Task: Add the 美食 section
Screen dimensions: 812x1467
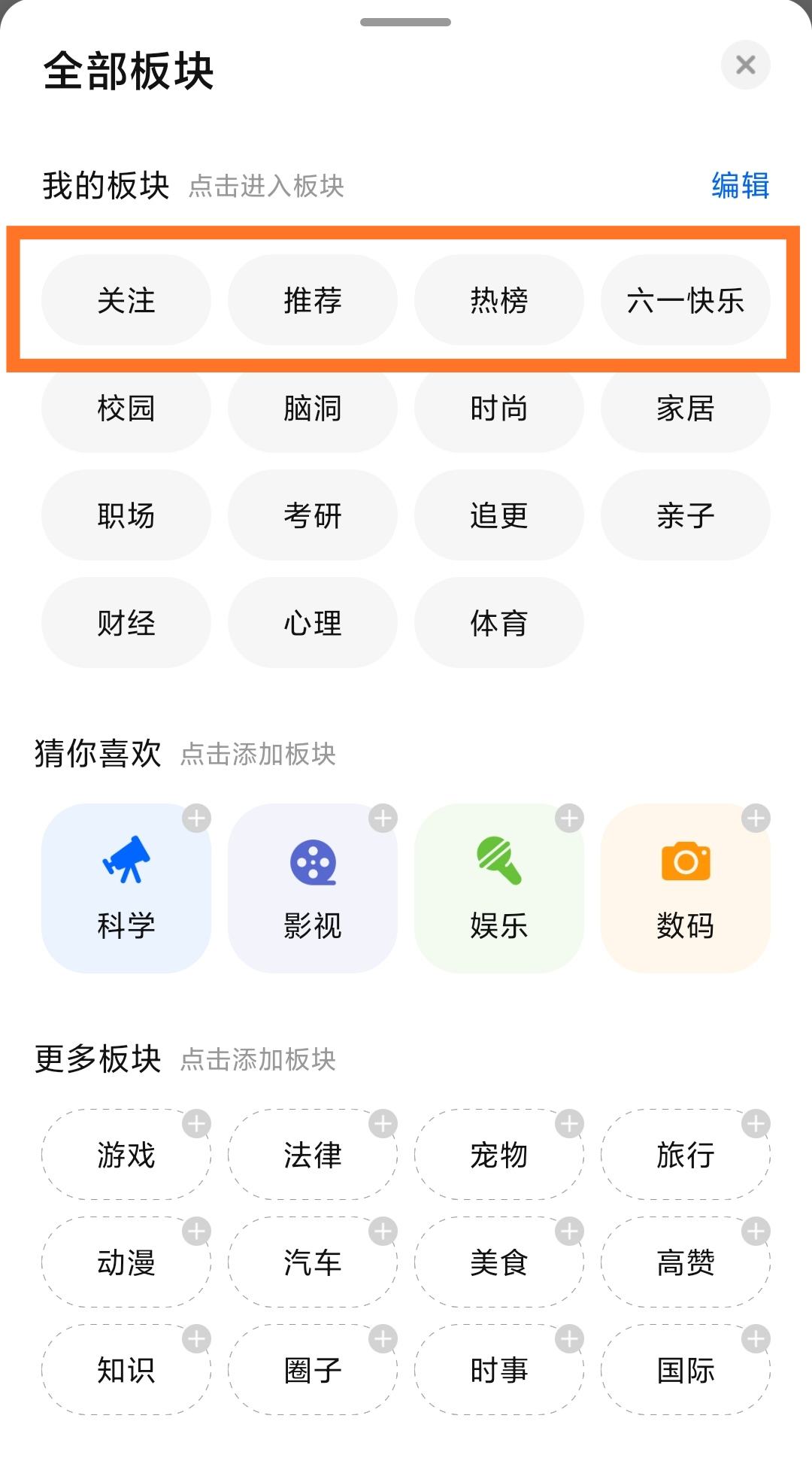Action: 499,1262
